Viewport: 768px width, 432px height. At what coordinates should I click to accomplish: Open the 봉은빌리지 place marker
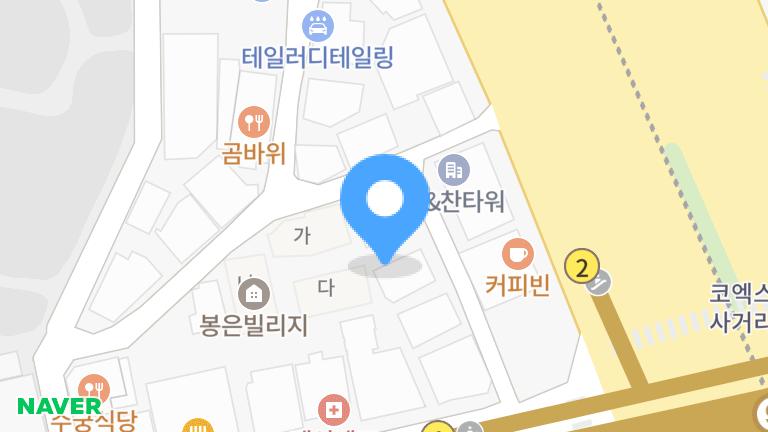pos(253,293)
